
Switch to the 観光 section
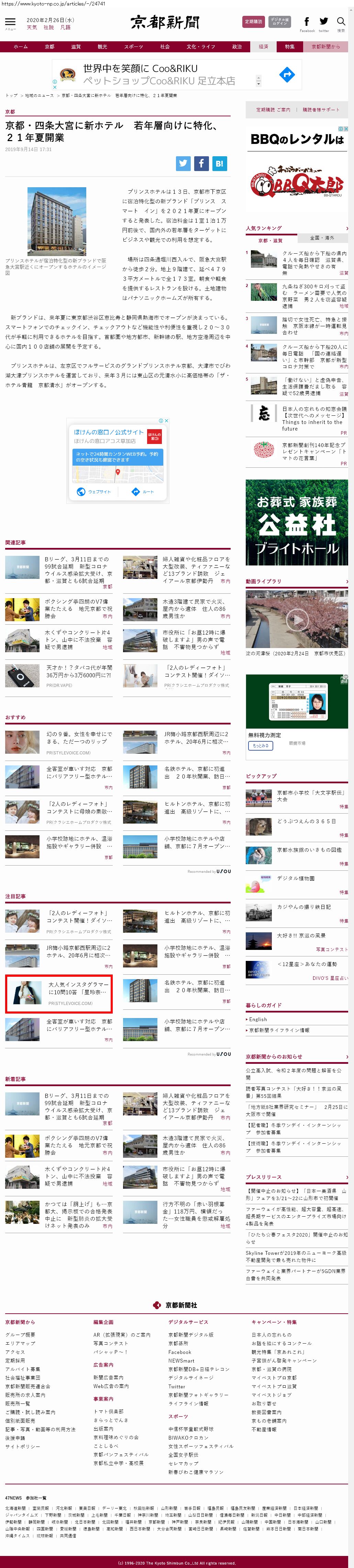(x=102, y=47)
